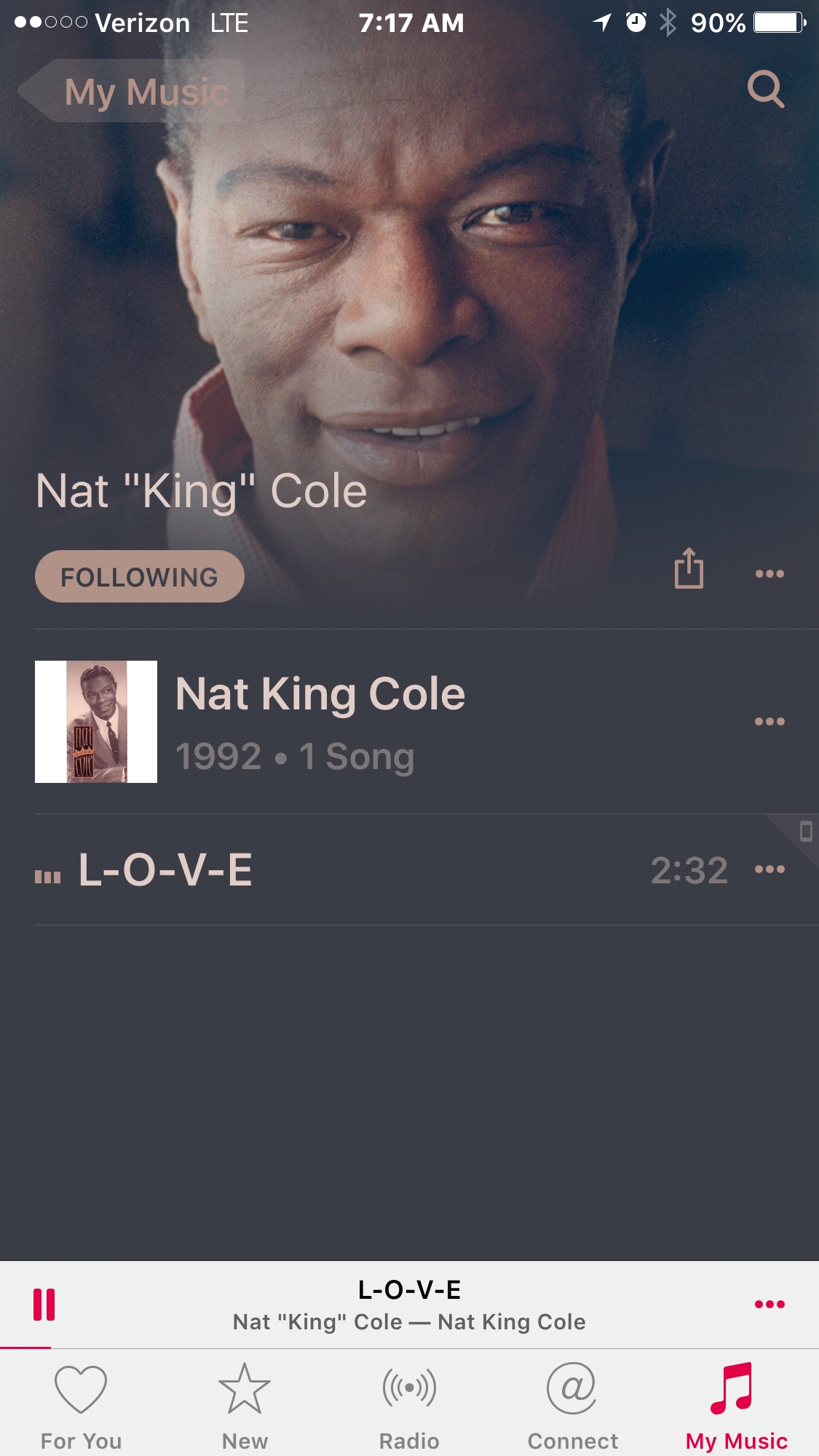The height and width of the screenshot is (1456, 819).
Task: Pause the current playback
Action: point(44,1305)
